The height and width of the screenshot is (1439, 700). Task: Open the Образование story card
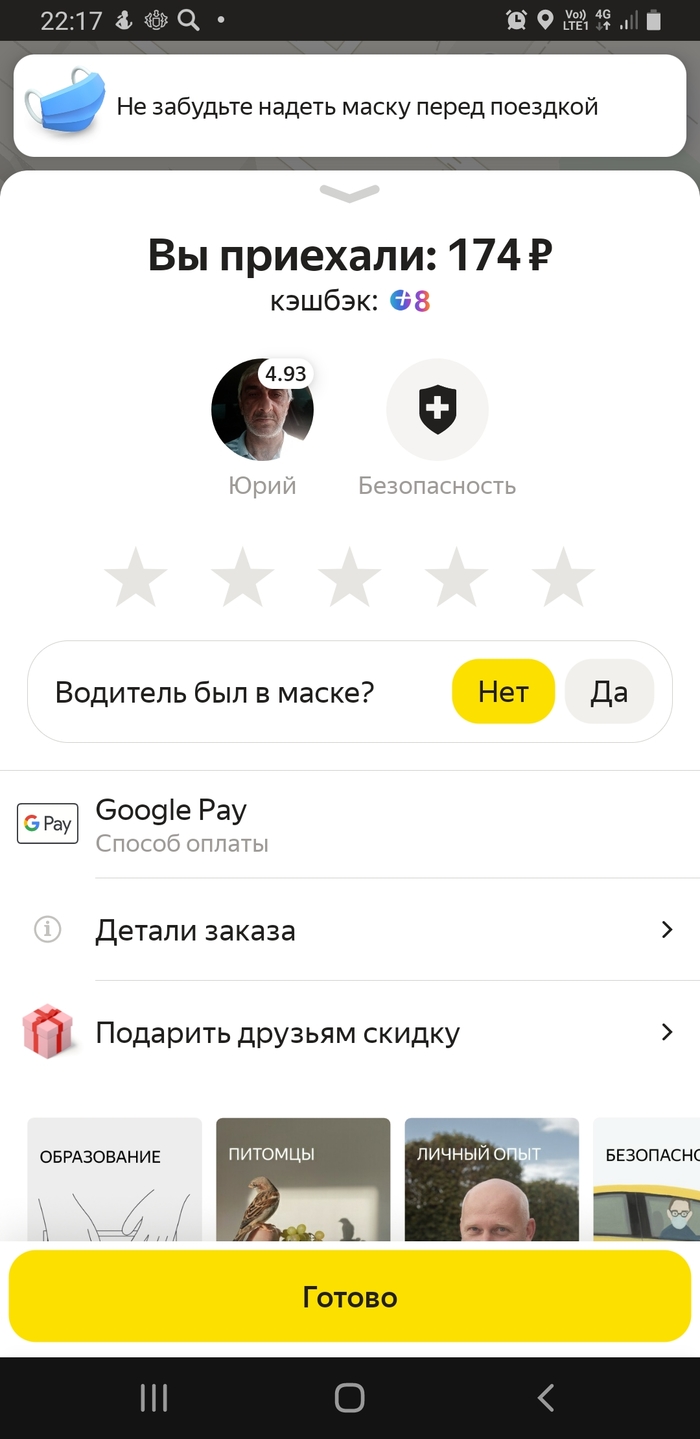tap(114, 1180)
